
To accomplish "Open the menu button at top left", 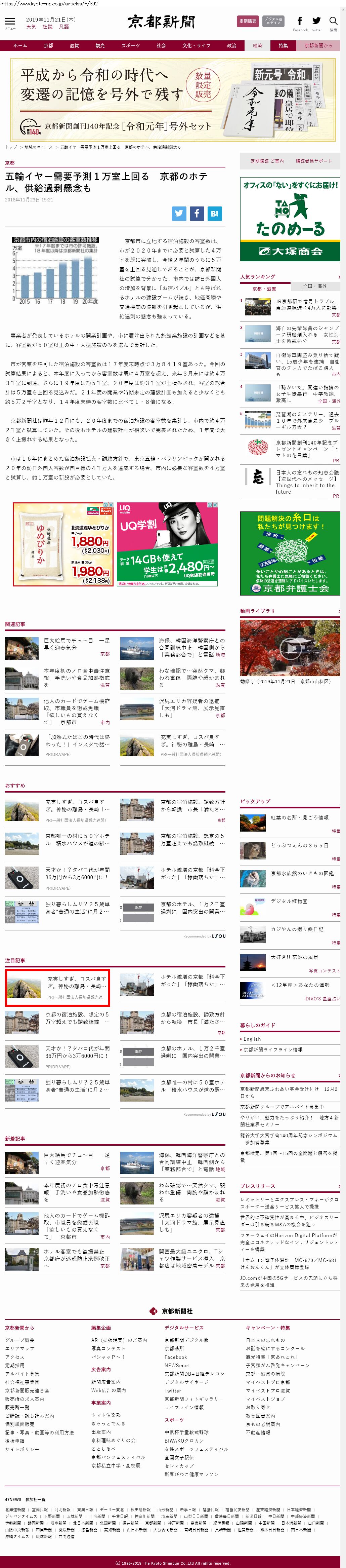I will 10,23.
